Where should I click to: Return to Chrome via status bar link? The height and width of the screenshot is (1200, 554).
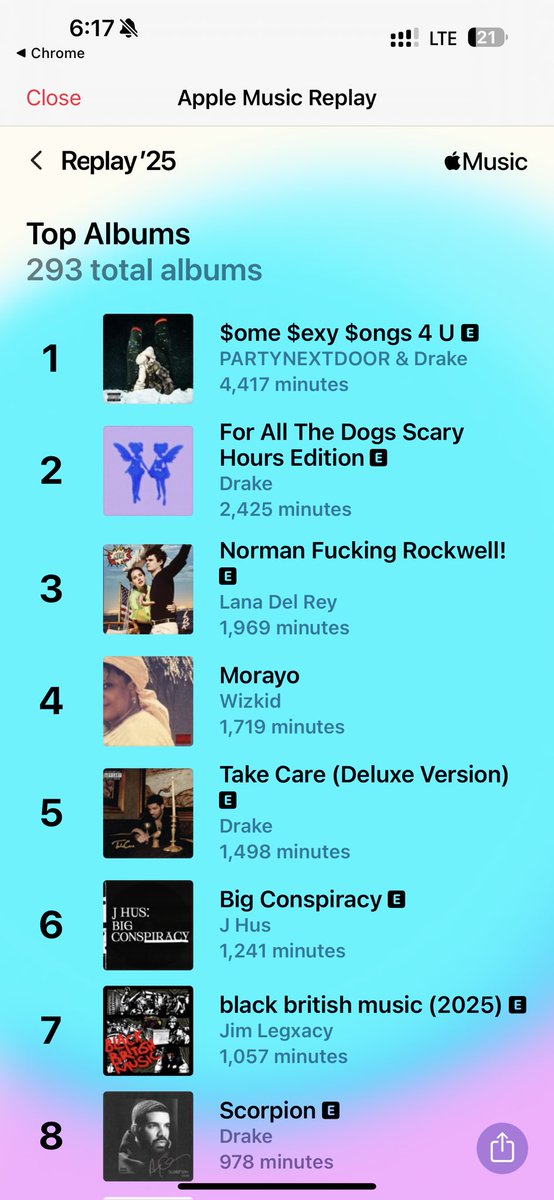[50, 53]
